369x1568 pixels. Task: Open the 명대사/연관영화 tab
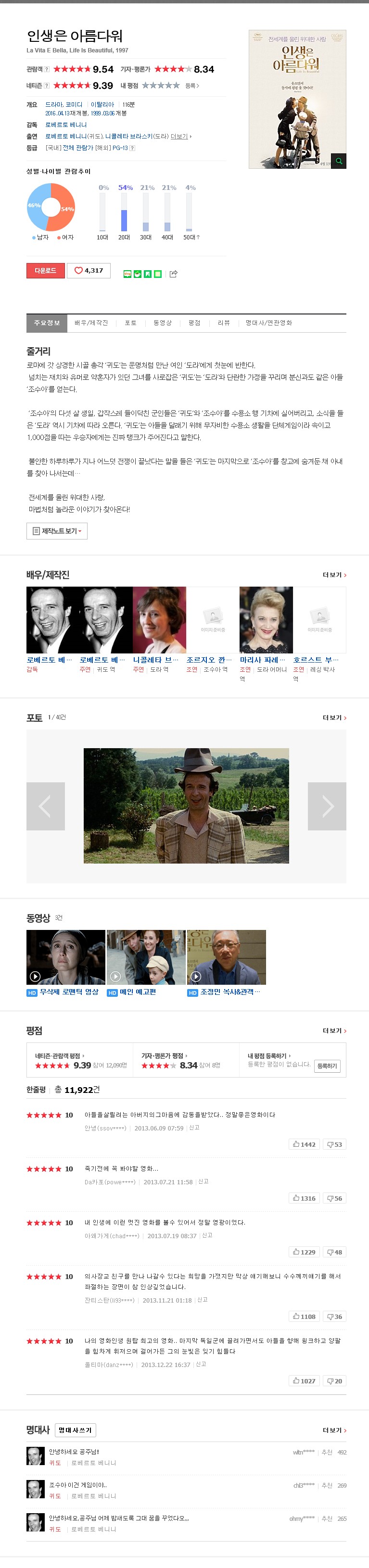tap(268, 323)
